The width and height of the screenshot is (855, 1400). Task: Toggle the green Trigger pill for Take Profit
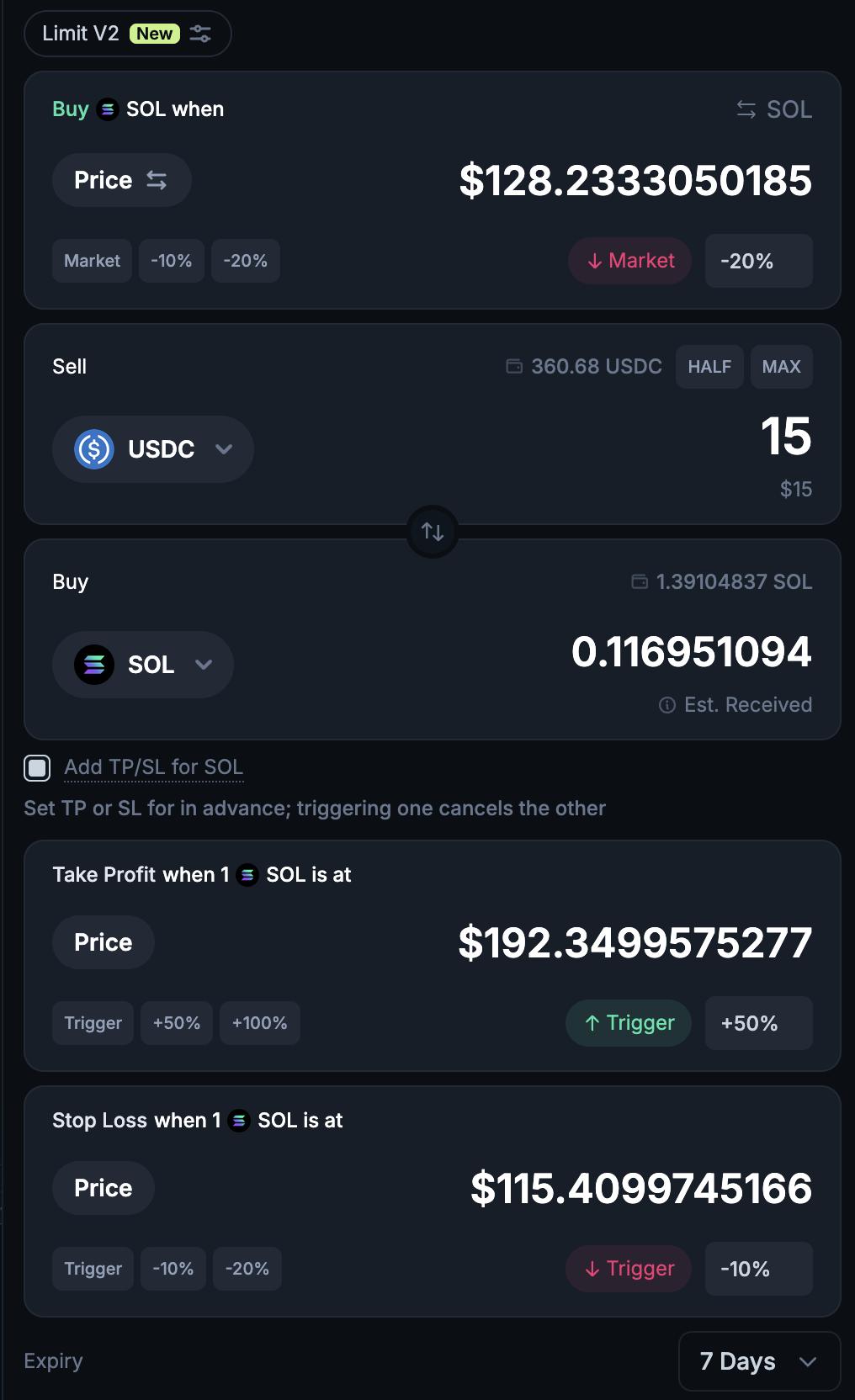(629, 1023)
